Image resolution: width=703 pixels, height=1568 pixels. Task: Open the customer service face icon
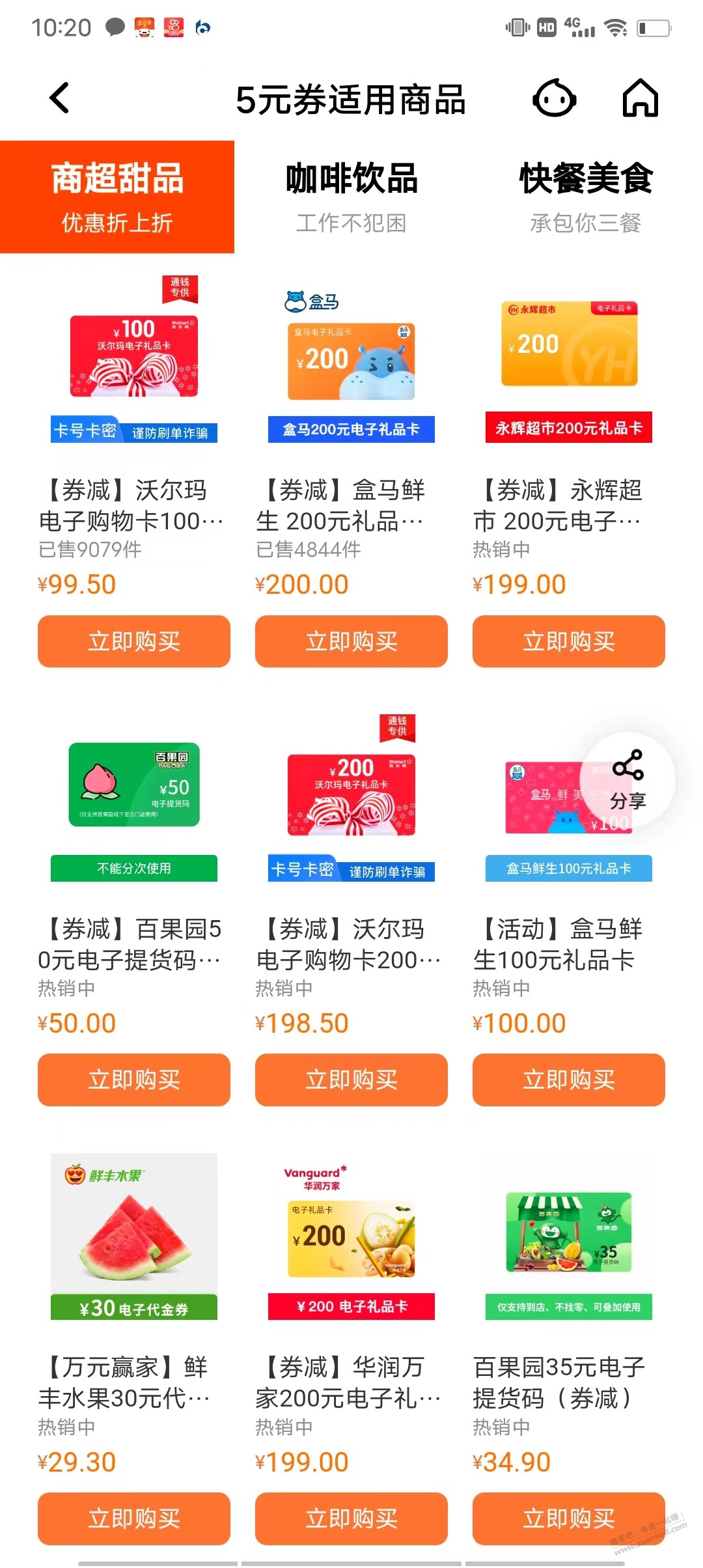pyautogui.click(x=554, y=99)
